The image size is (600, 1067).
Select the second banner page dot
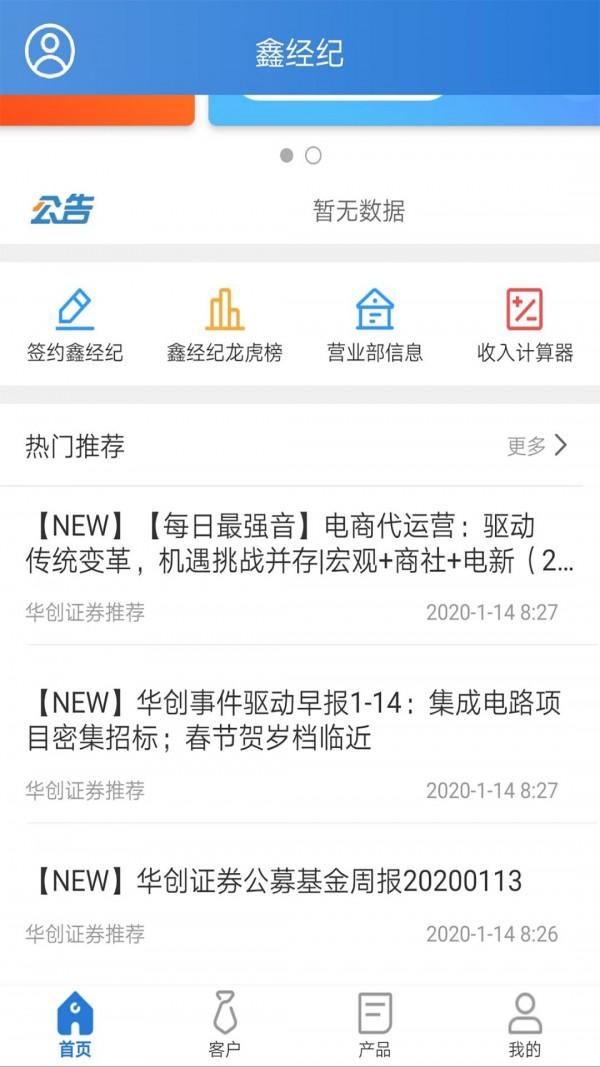click(313, 156)
